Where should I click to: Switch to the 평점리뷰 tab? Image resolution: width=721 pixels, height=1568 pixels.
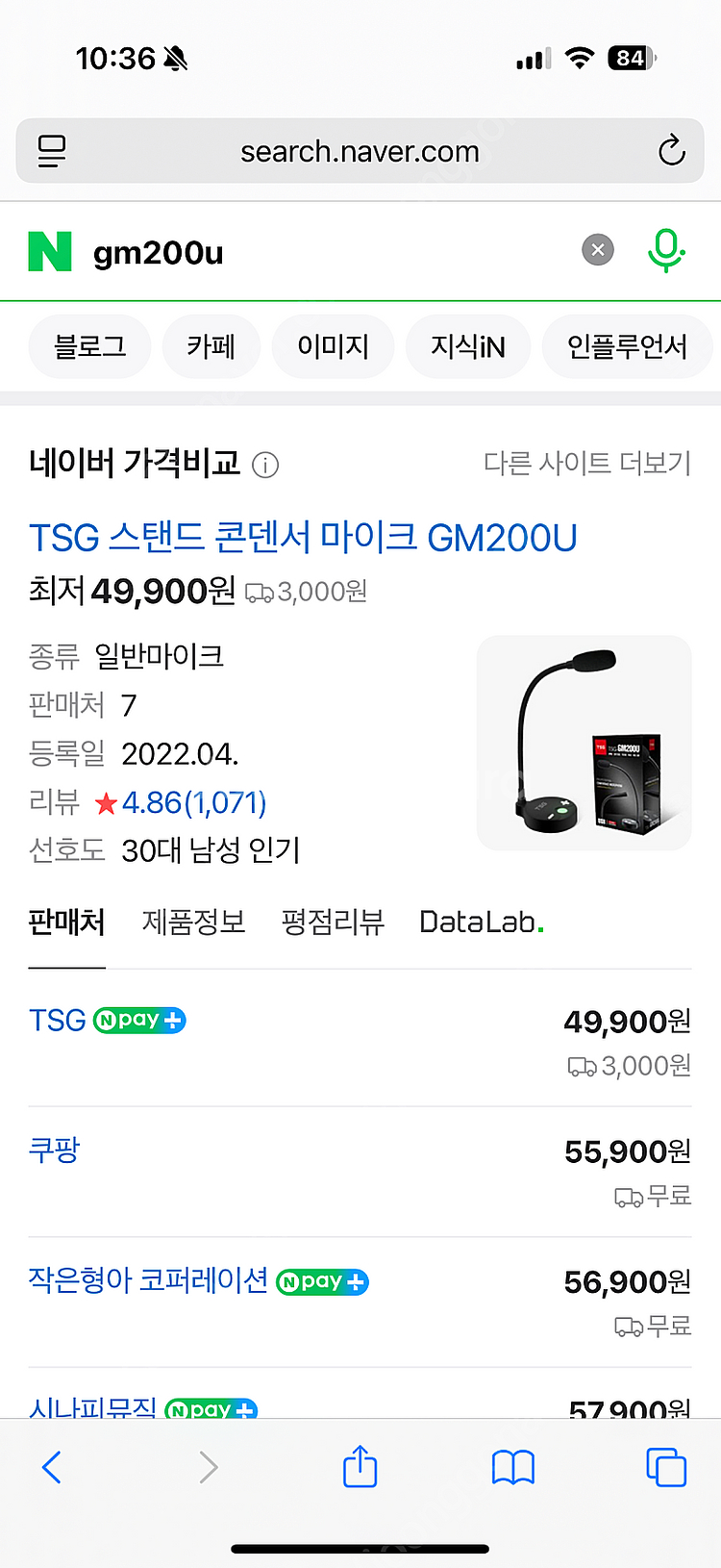(333, 922)
